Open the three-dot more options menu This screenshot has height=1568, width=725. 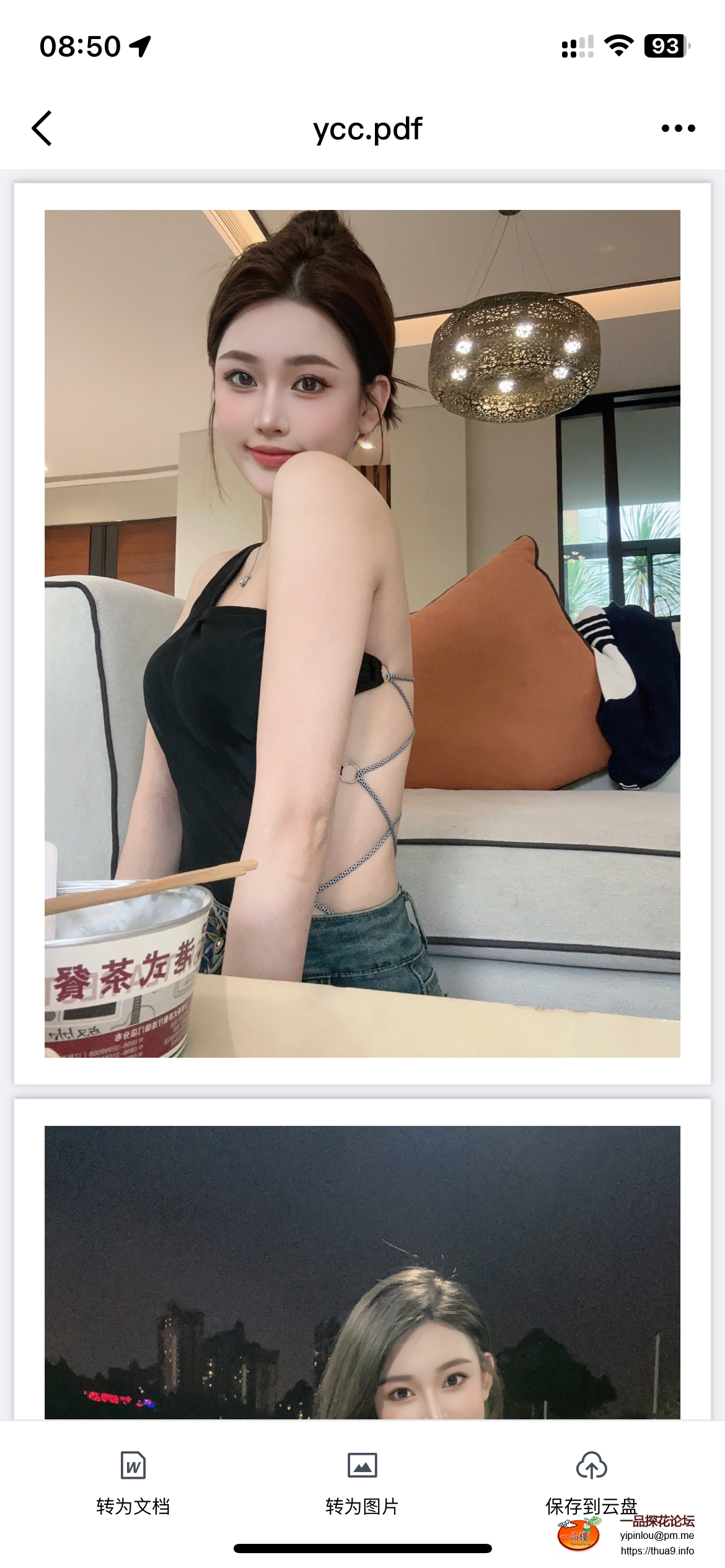point(678,129)
